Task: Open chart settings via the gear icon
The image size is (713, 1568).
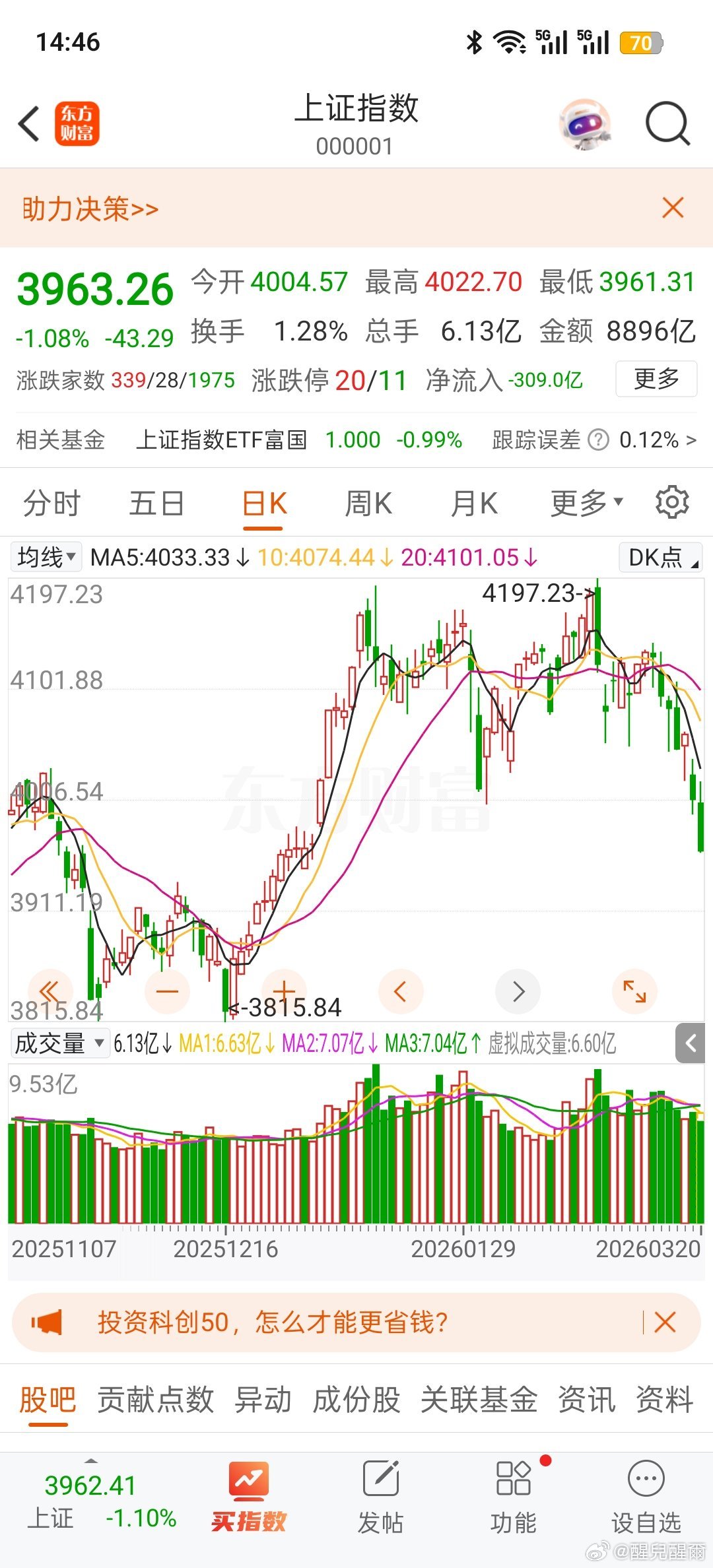Action: click(672, 502)
